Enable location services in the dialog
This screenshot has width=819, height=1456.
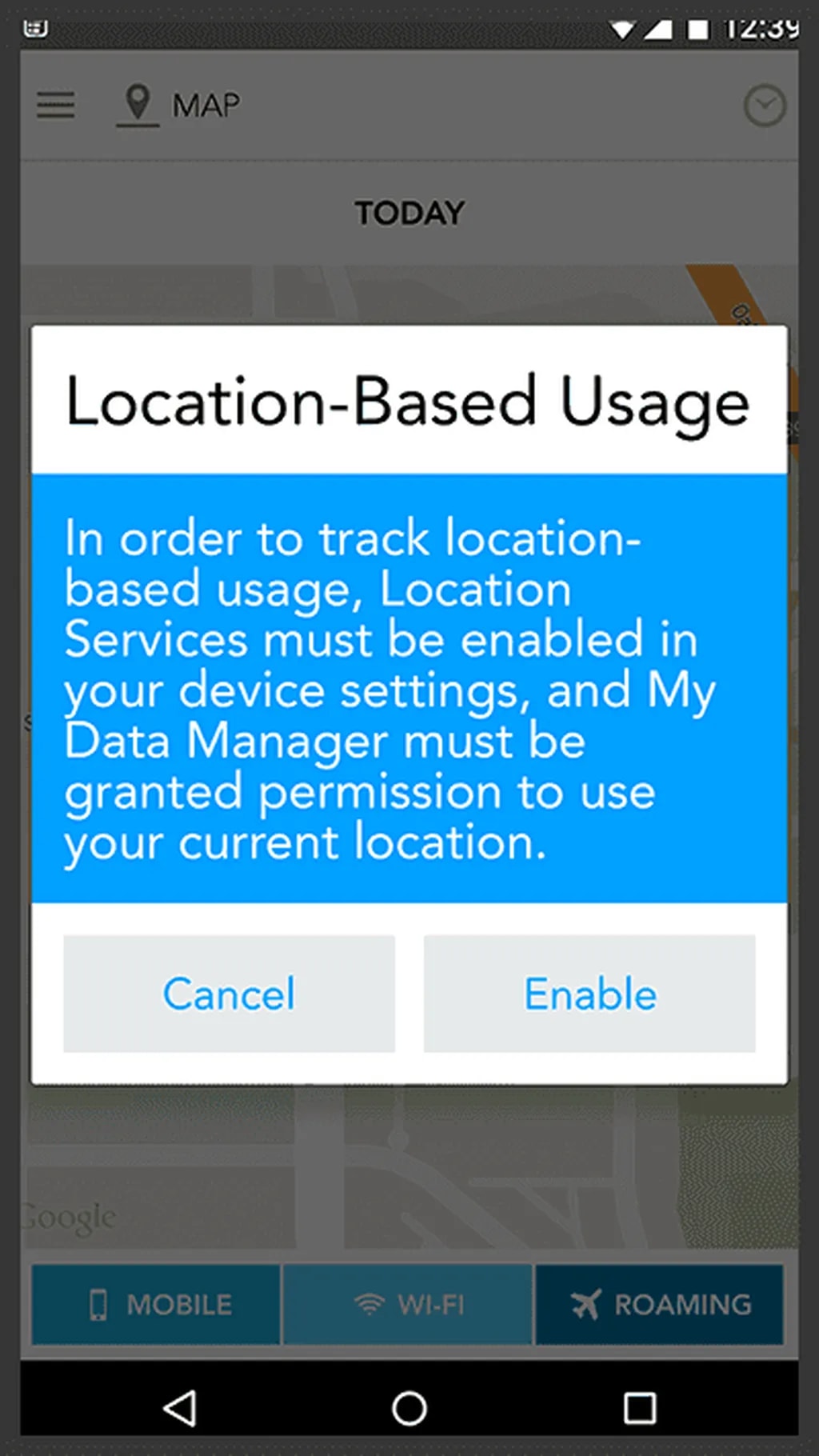coord(589,994)
